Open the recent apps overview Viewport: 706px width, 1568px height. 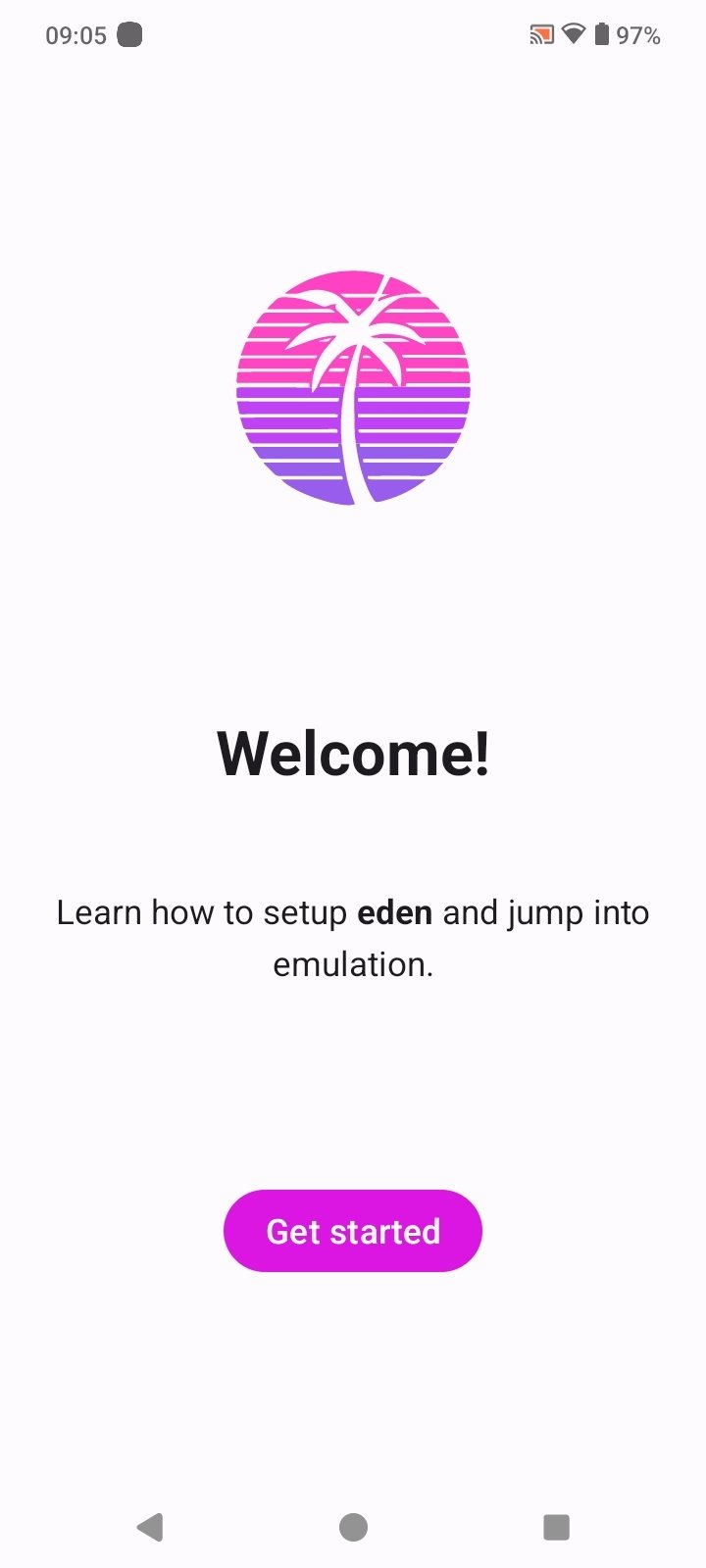pyautogui.click(x=556, y=1527)
